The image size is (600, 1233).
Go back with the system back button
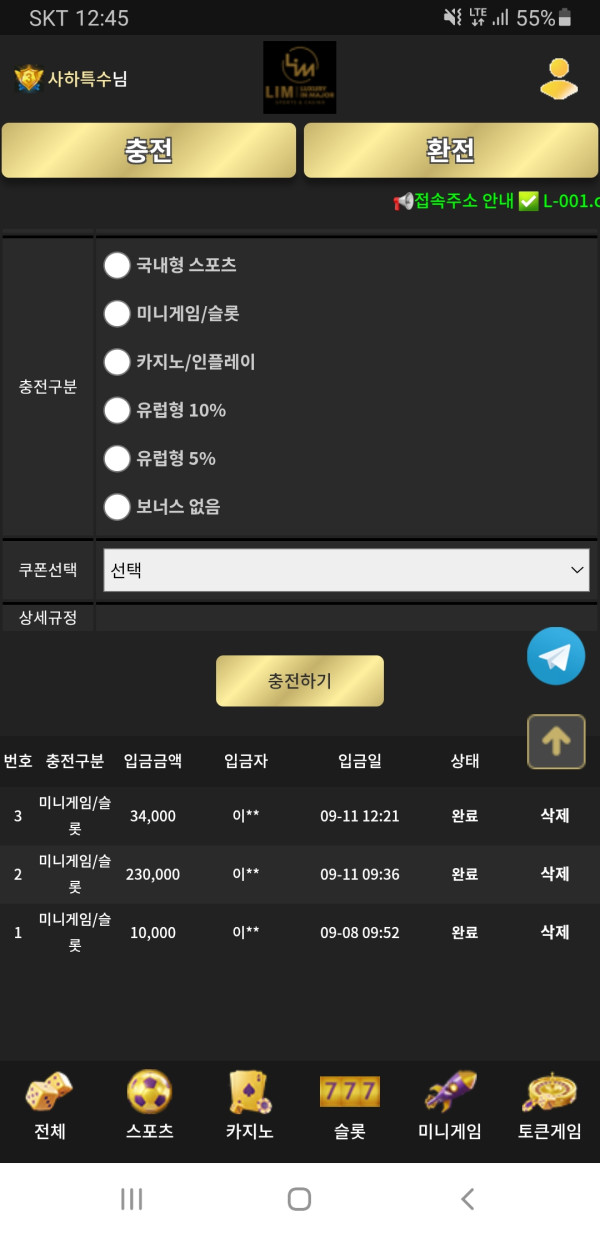pos(467,1199)
